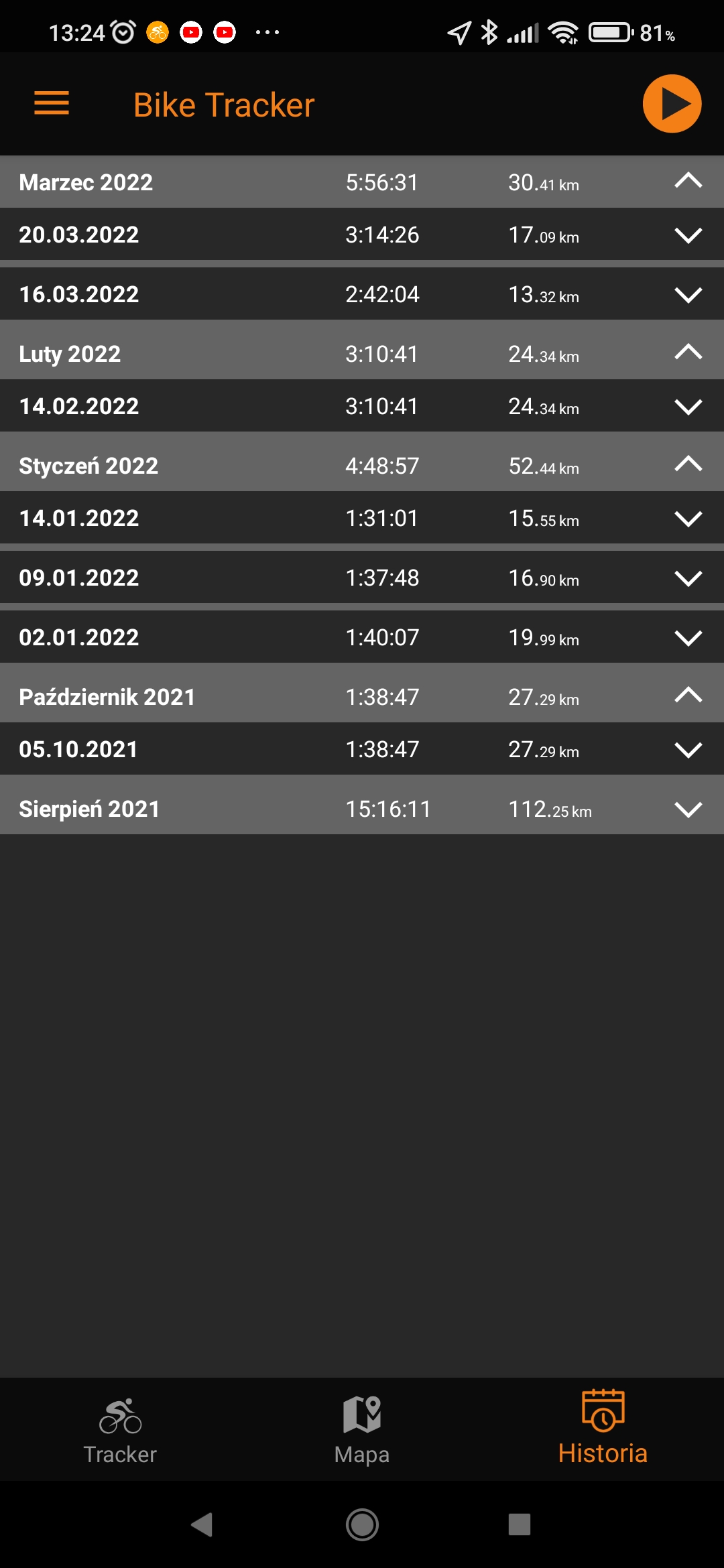Expand the 05.10.2021 ride details
724x1568 pixels.
pos(688,750)
